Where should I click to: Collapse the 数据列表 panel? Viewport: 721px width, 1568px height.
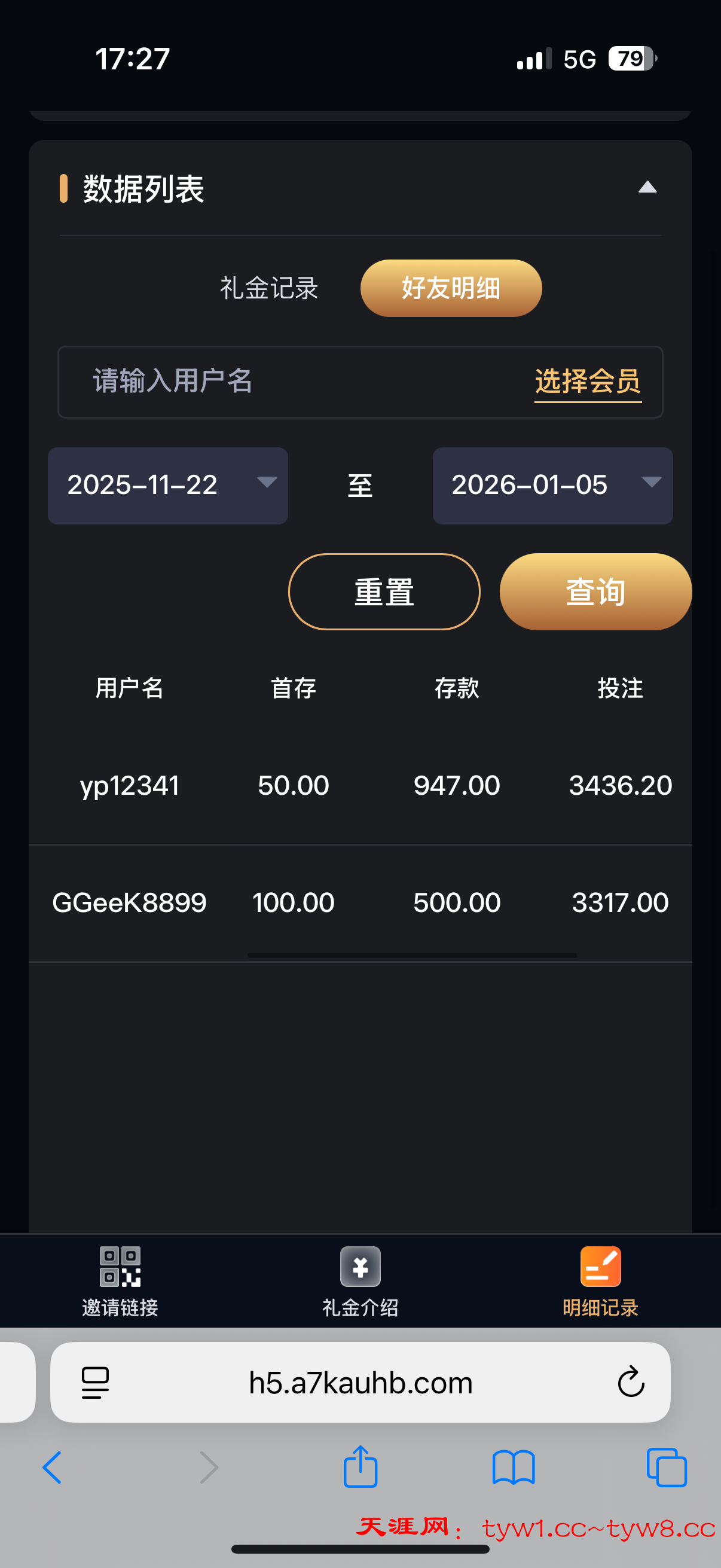648,188
